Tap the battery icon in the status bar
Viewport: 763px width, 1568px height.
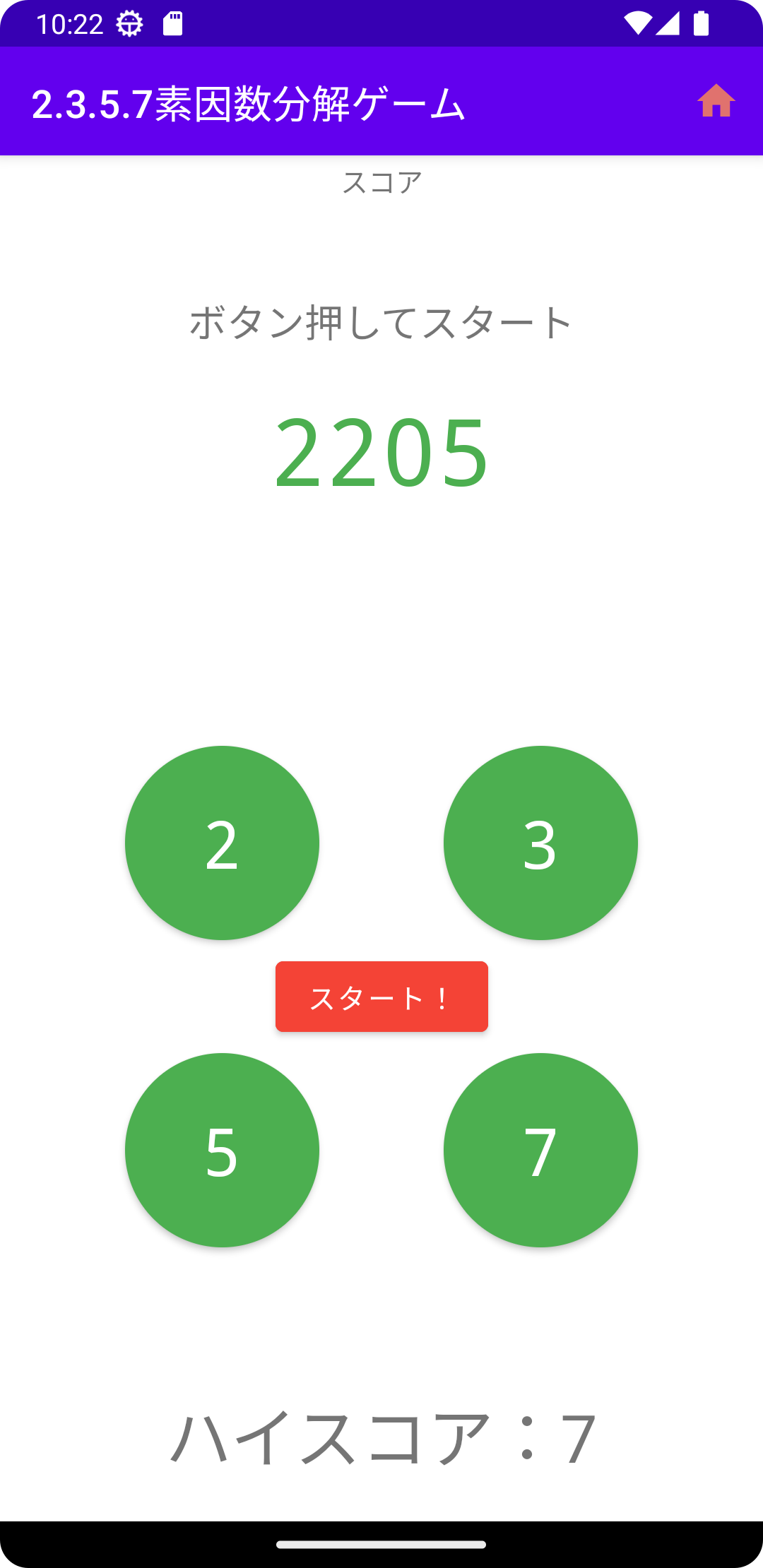[x=703, y=23]
